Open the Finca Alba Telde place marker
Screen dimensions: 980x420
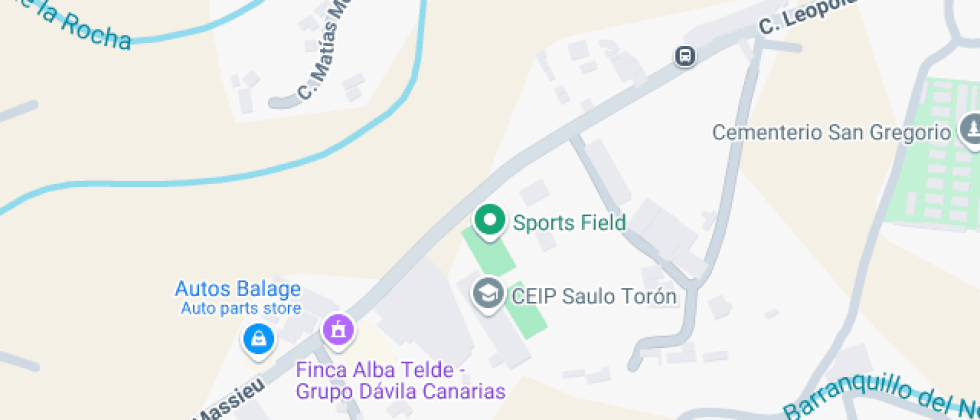point(338,327)
